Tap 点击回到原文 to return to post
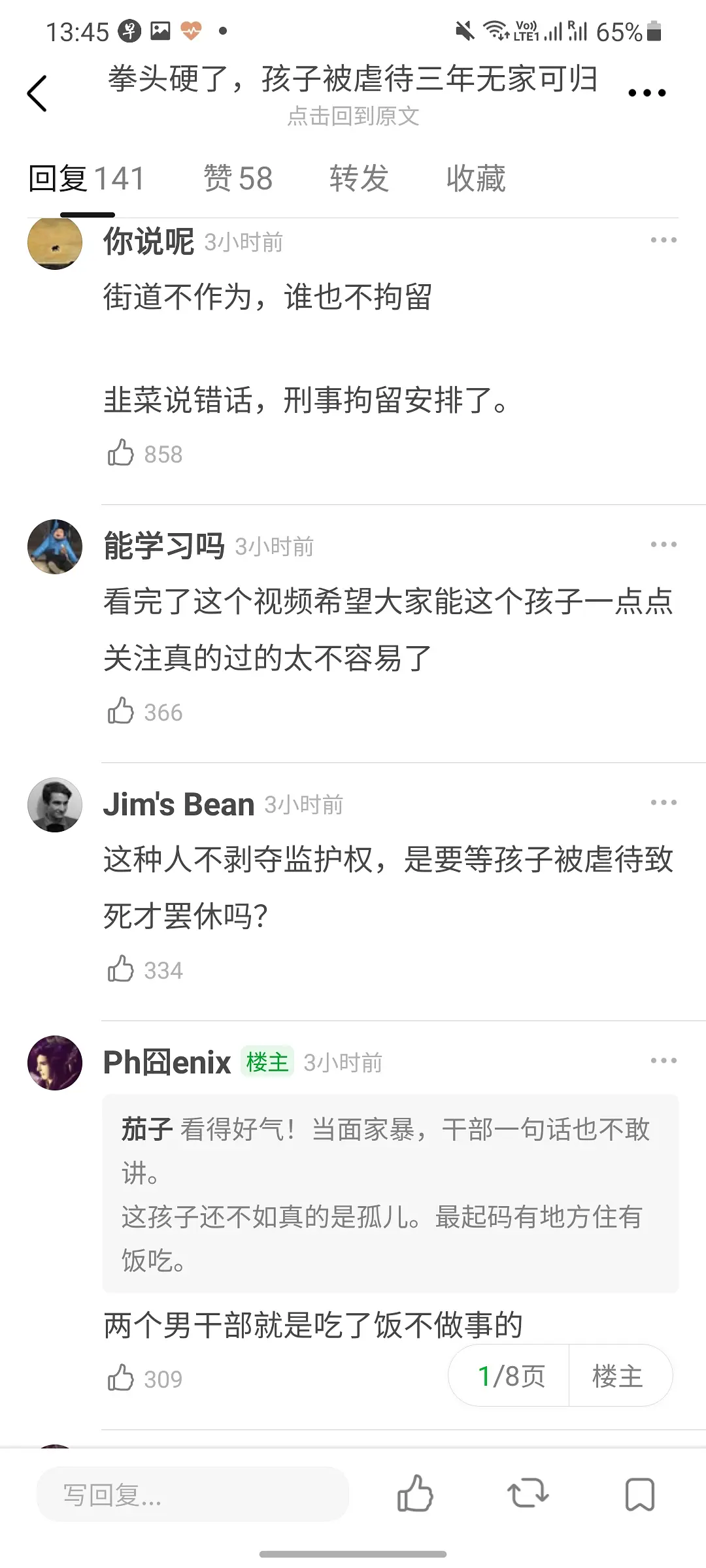The height and width of the screenshot is (1568, 706). pyautogui.click(x=353, y=116)
